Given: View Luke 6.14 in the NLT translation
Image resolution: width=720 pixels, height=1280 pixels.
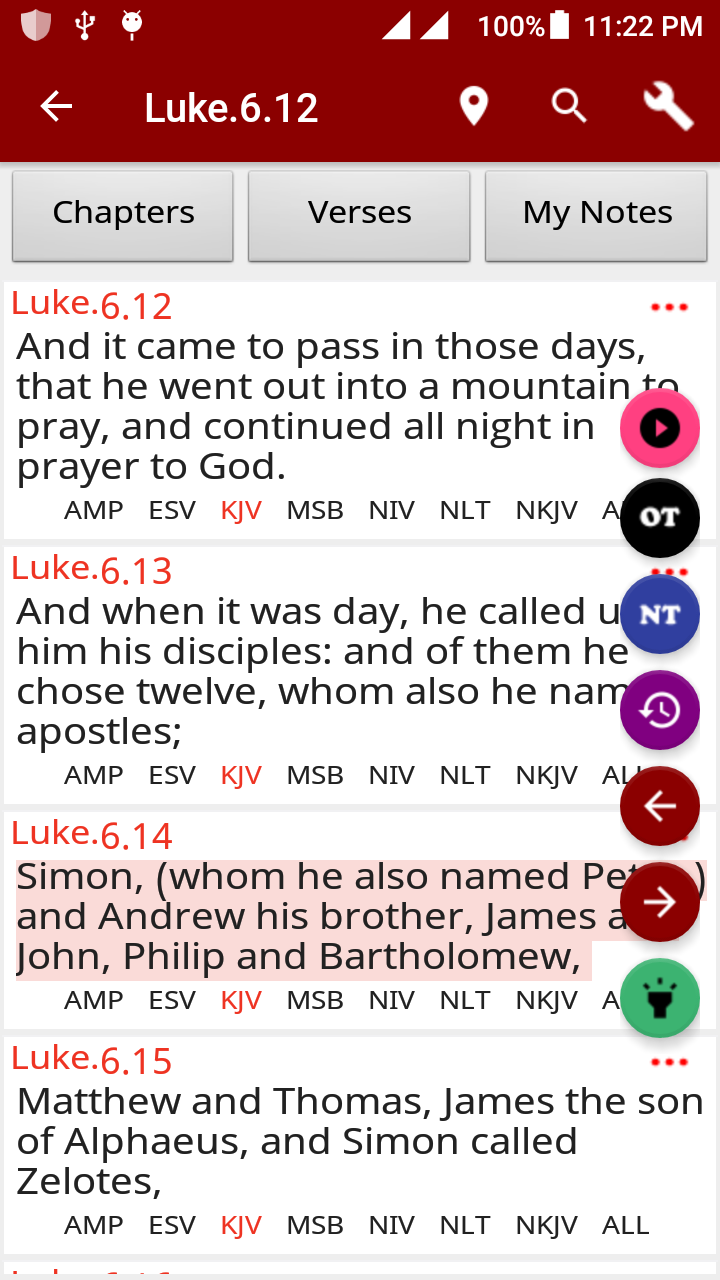Looking at the screenshot, I should 465,1000.
